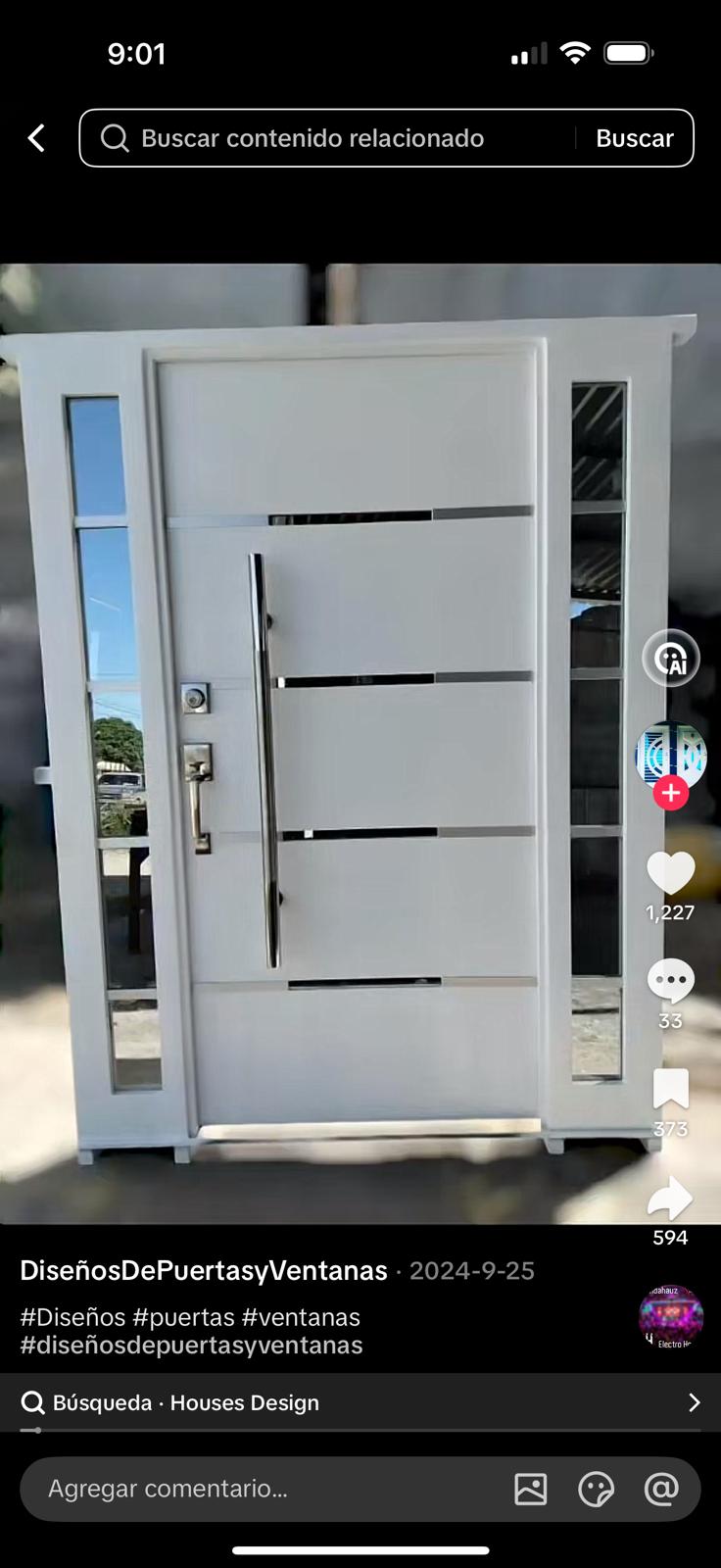
Task: Open the comments bubble
Action: [x=671, y=980]
